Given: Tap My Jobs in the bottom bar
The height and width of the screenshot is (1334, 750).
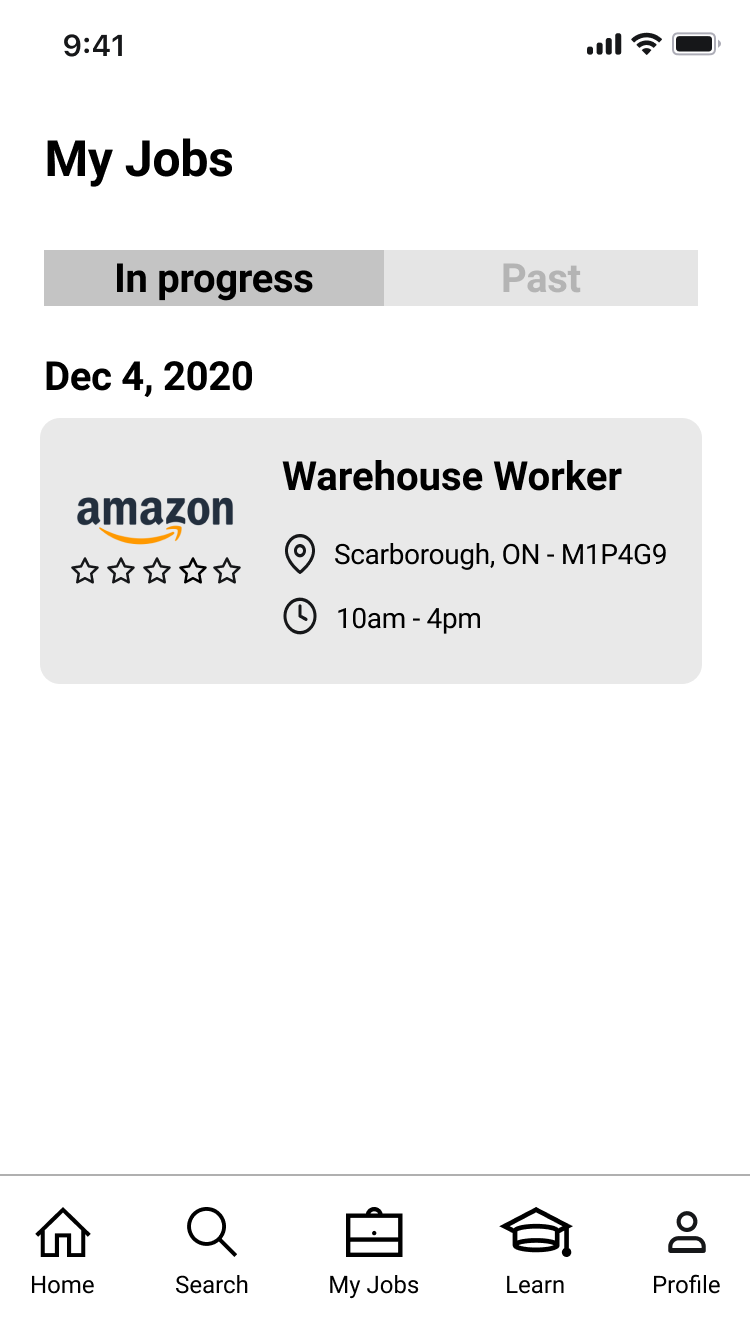Looking at the screenshot, I should pyautogui.click(x=374, y=1250).
